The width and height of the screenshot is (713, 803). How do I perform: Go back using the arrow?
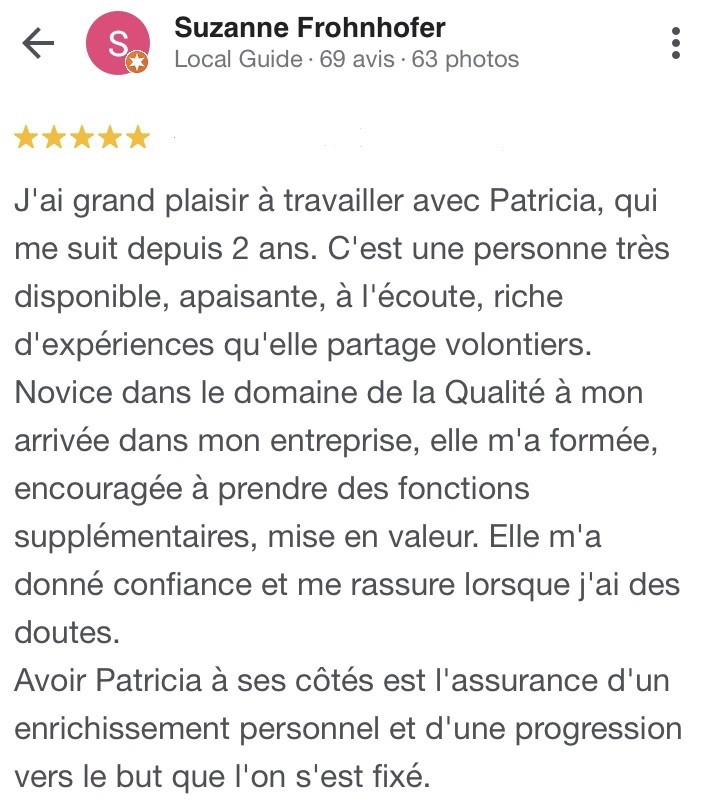point(37,43)
